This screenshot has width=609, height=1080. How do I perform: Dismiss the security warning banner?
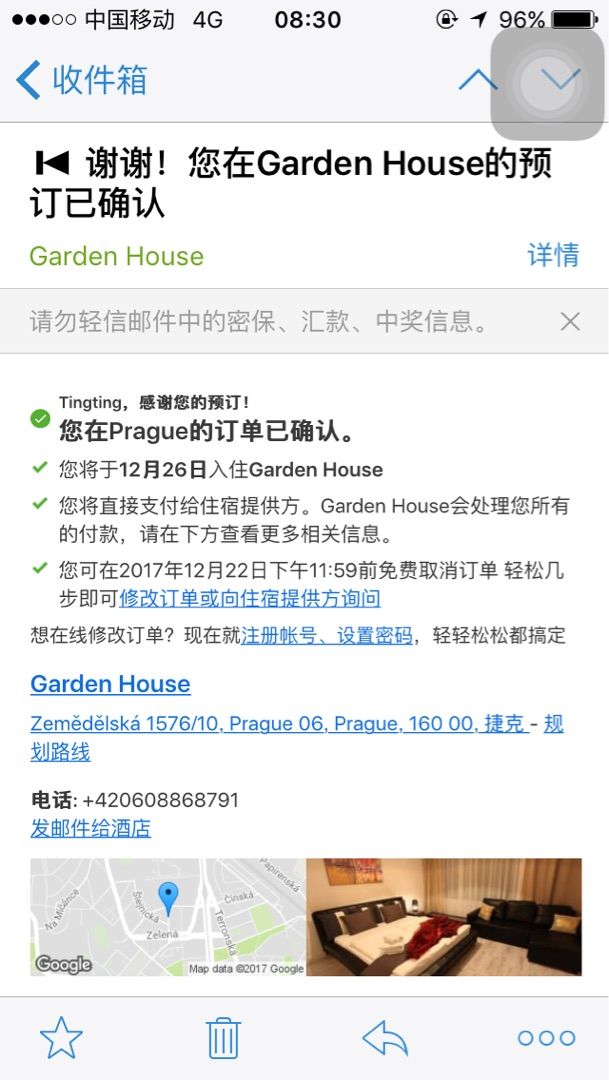[x=570, y=321]
